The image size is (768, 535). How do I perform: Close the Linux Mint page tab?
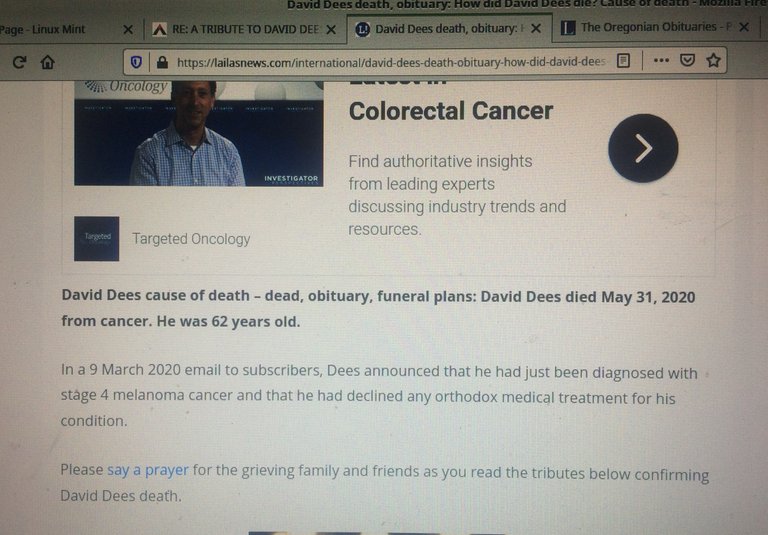point(128,30)
